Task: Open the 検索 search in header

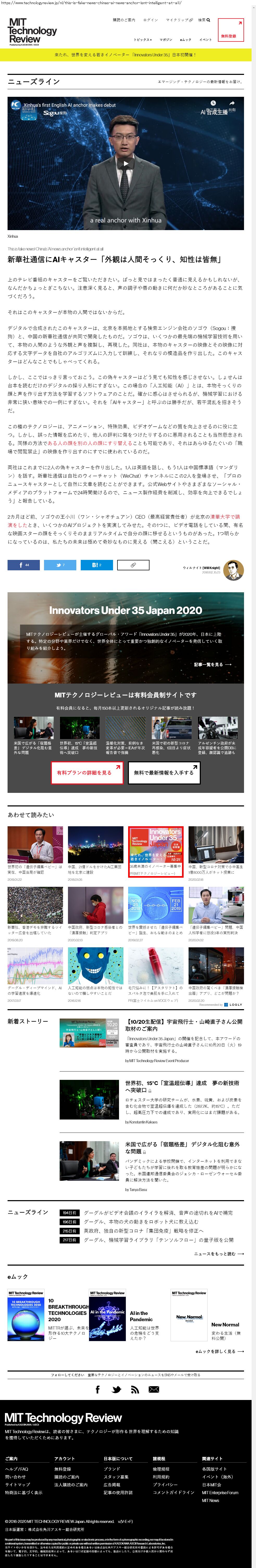Action: tap(204, 20)
